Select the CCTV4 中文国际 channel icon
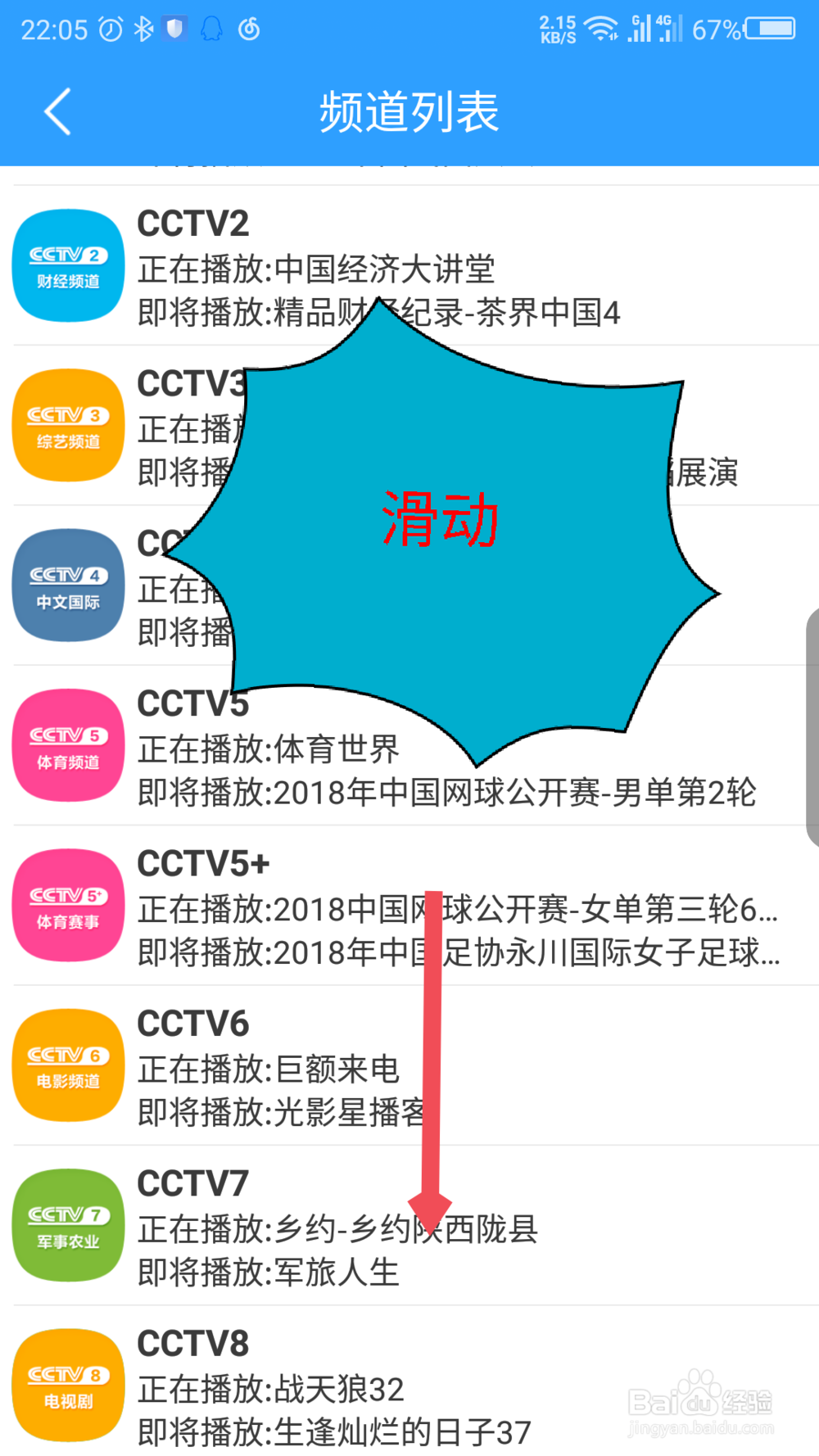 [x=68, y=584]
